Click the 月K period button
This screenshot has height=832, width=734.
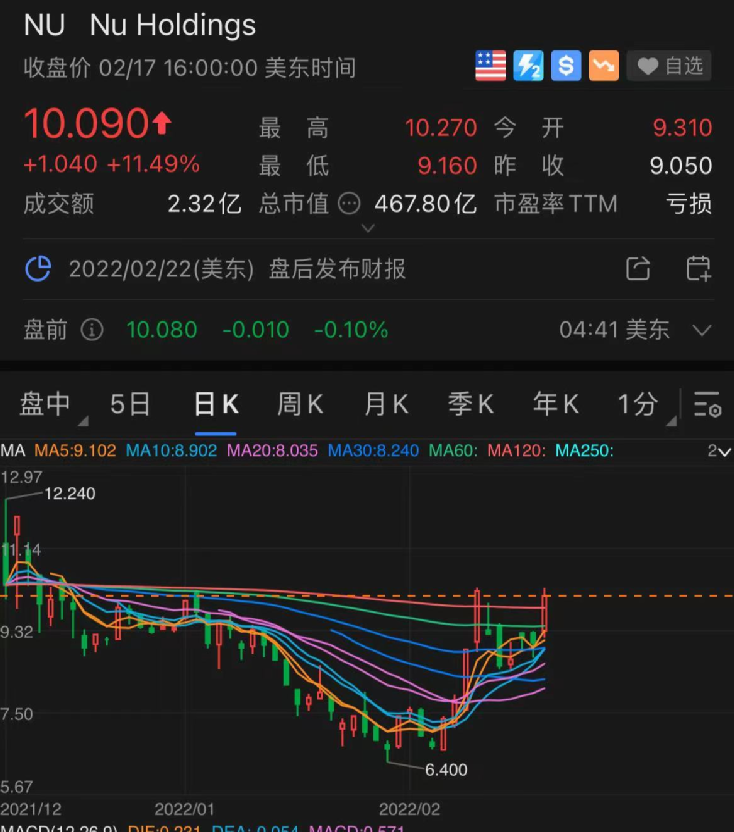click(x=385, y=404)
